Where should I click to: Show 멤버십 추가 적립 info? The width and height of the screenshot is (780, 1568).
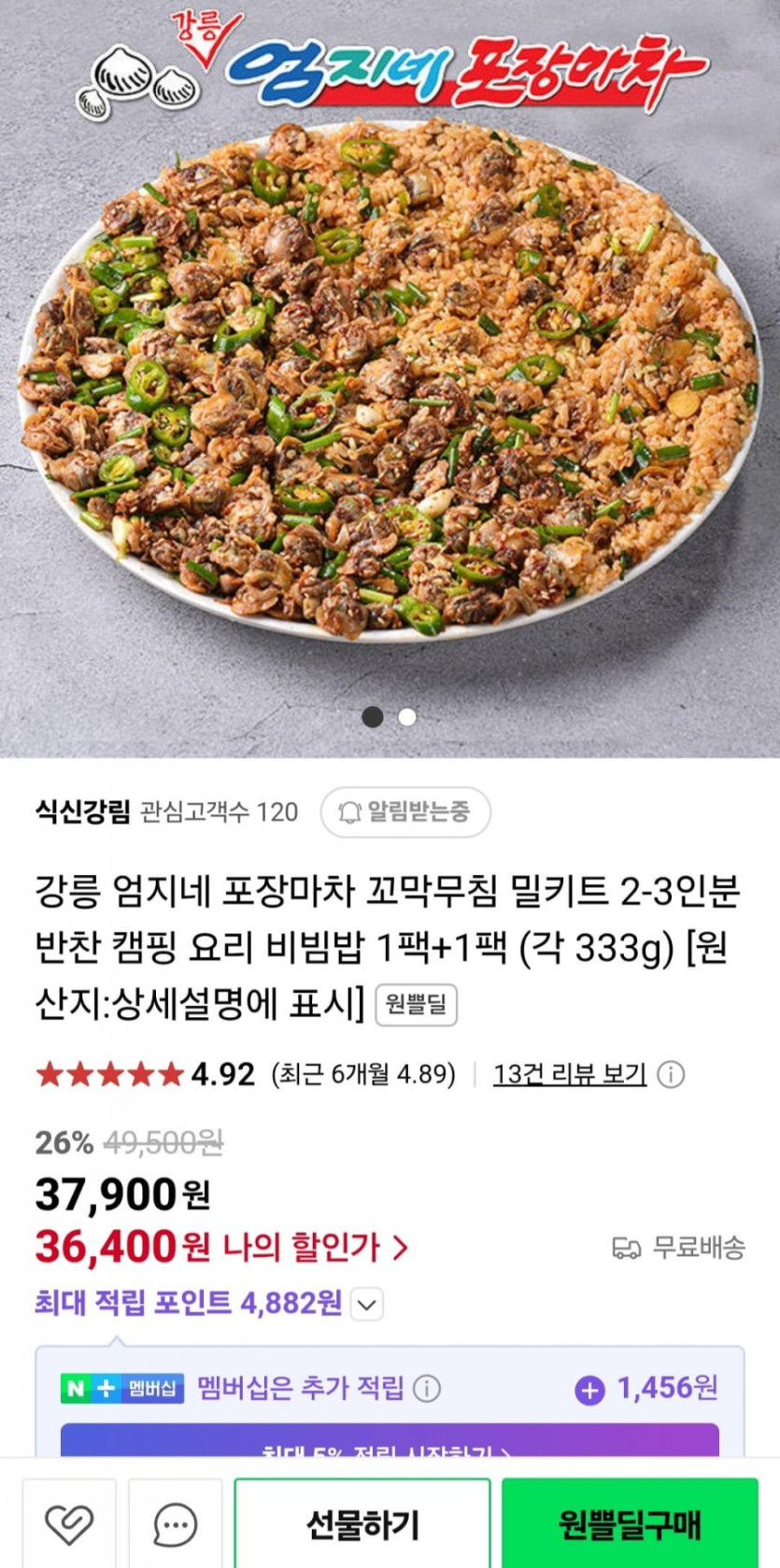(427, 1389)
